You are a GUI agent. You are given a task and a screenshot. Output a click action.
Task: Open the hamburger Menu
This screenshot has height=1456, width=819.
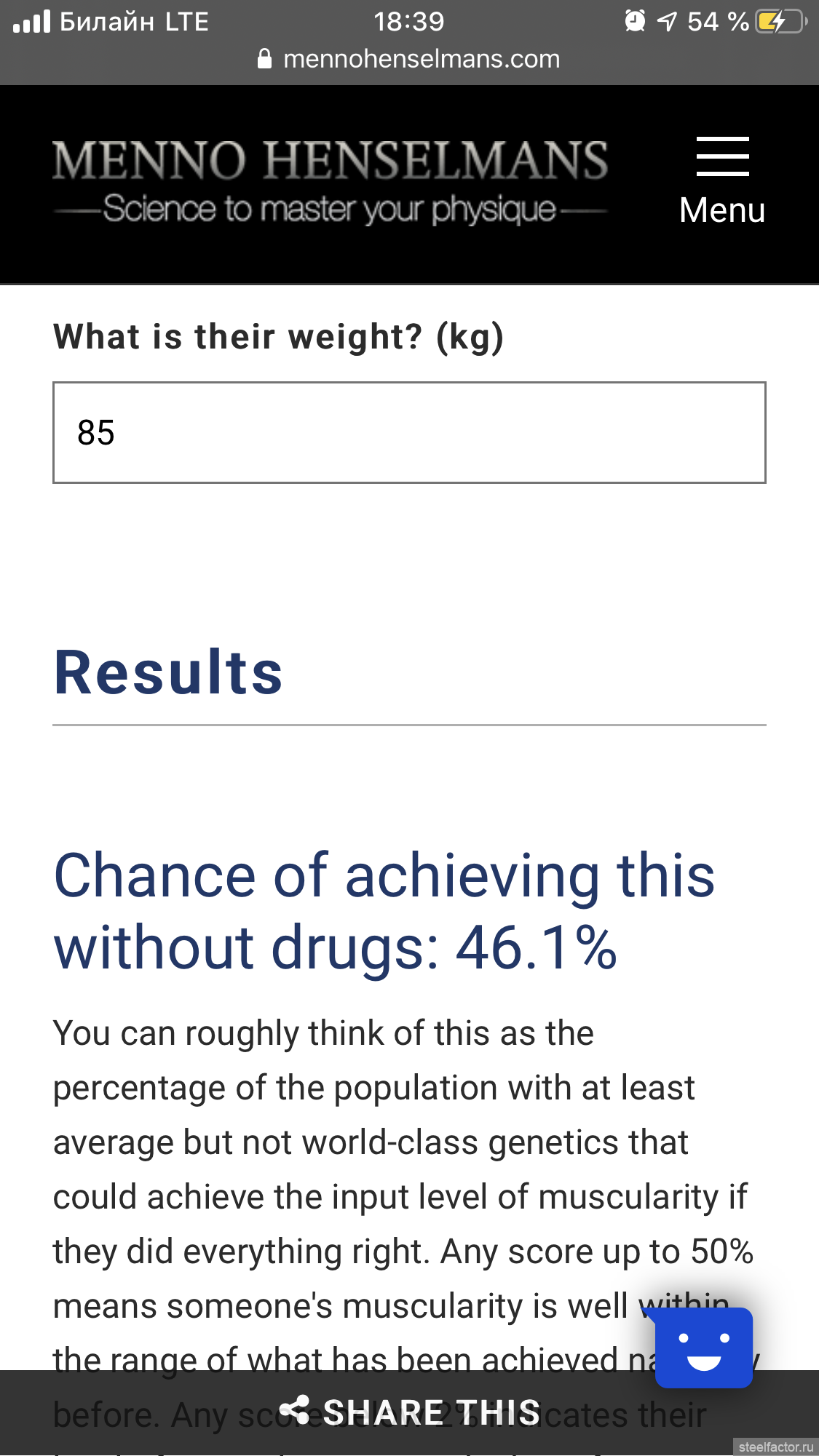coord(721,179)
